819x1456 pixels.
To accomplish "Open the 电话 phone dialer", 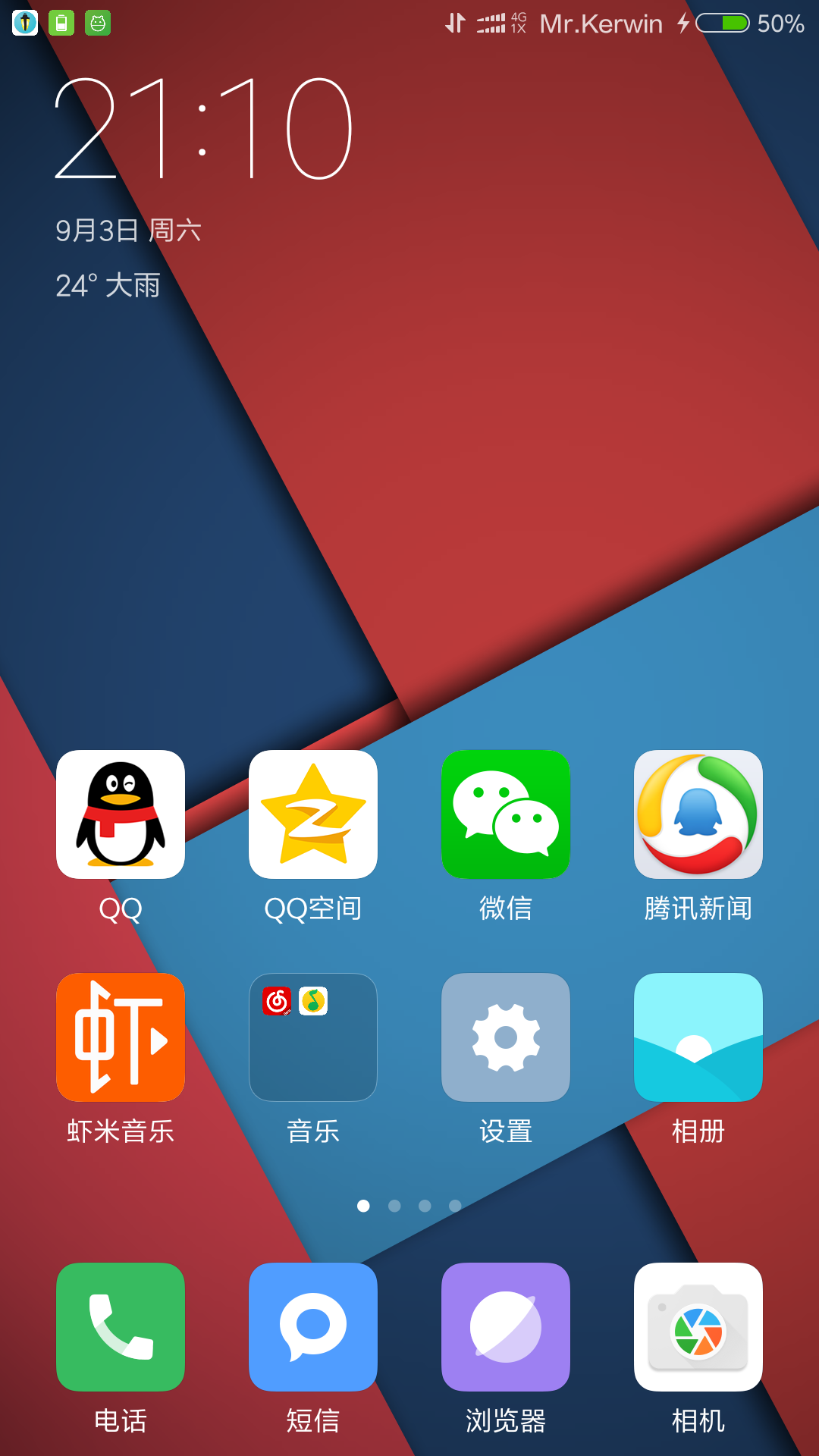I will (121, 1327).
